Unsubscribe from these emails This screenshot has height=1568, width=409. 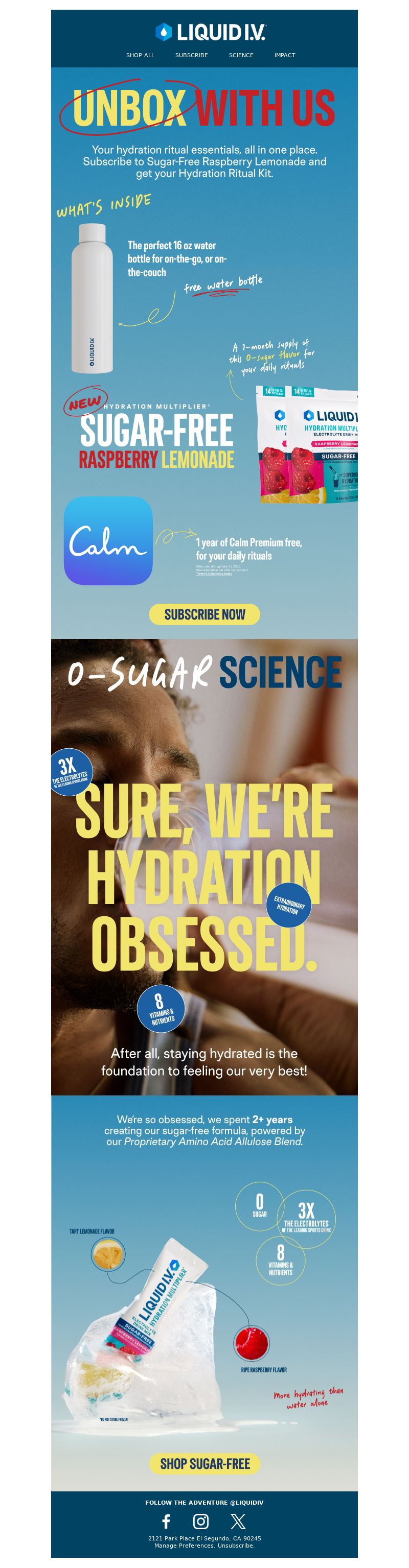click(236, 1545)
